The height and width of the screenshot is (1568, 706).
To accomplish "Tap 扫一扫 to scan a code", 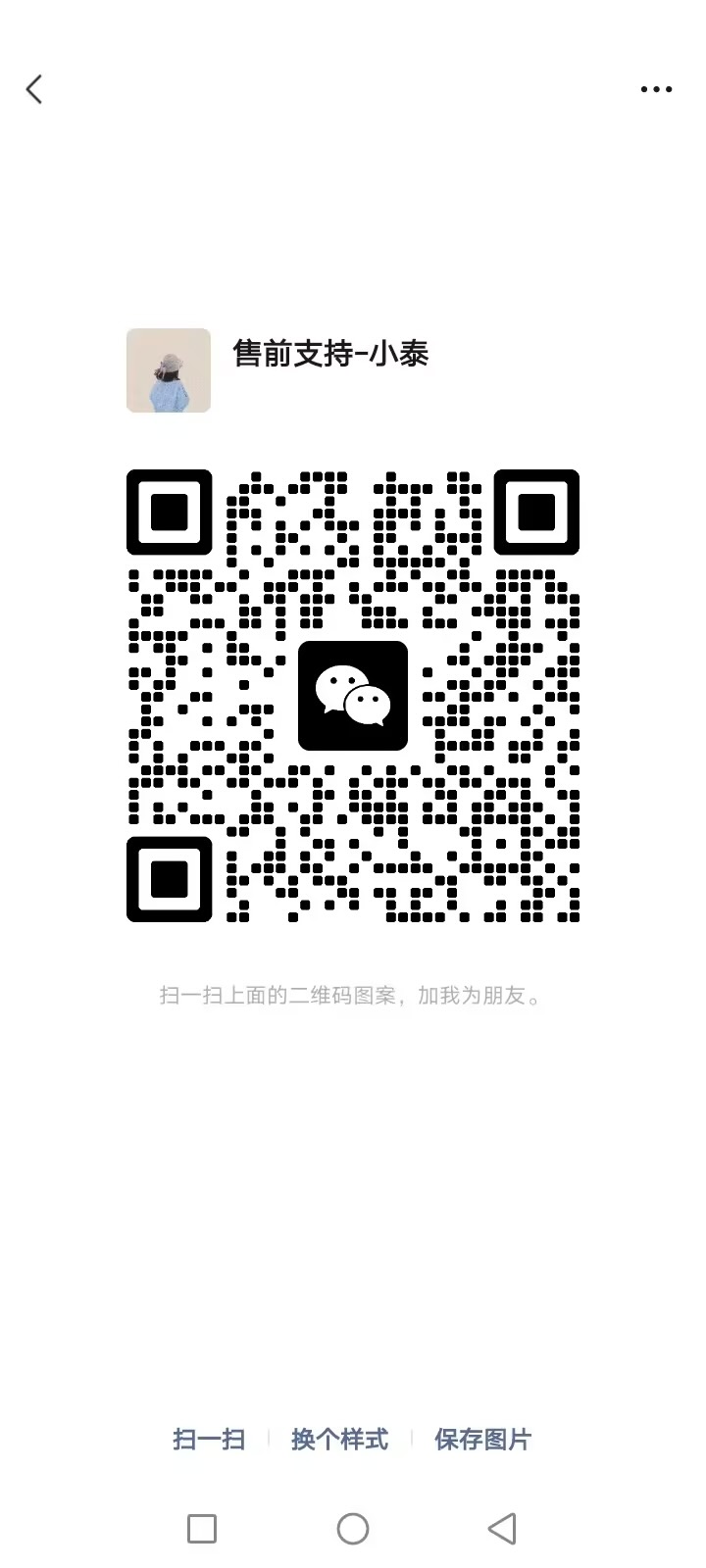I will point(209,1439).
